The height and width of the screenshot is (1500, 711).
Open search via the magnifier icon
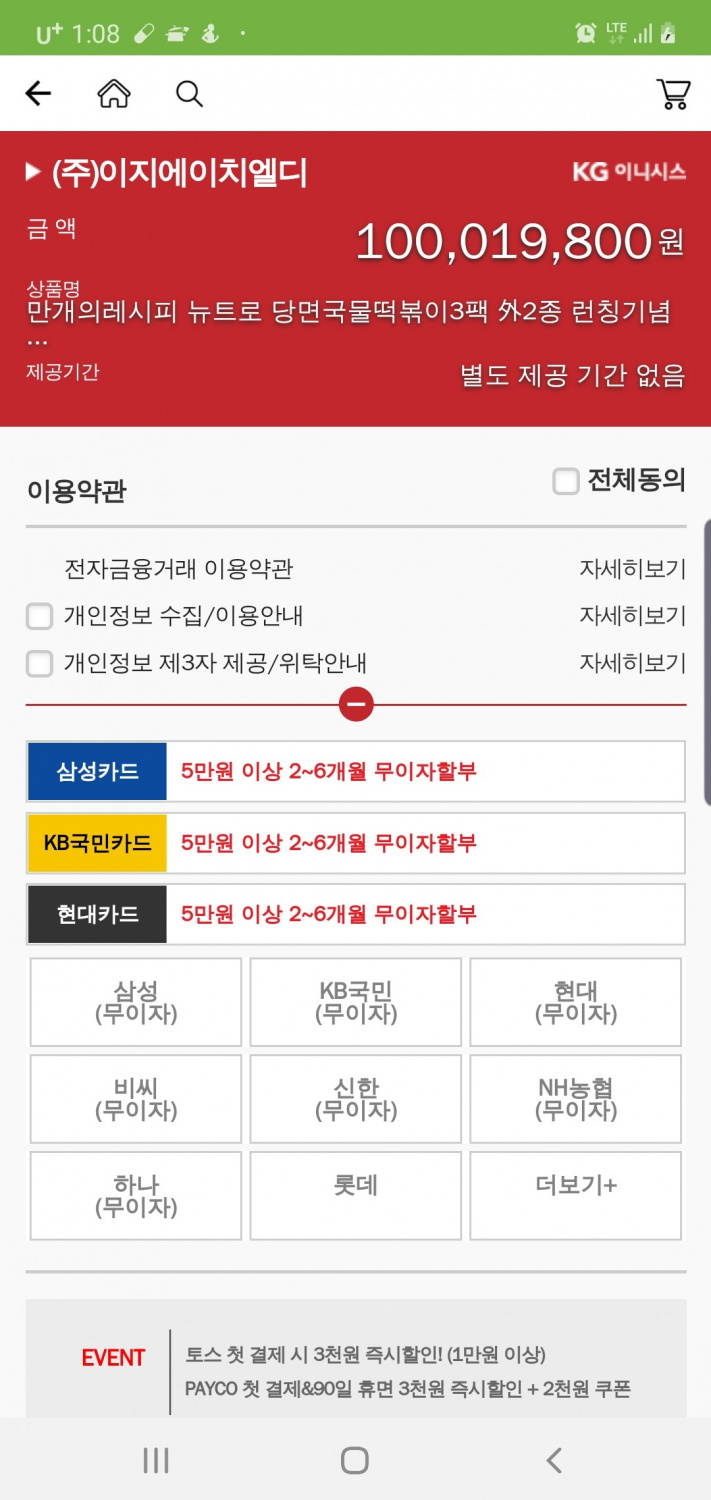click(x=189, y=94)
